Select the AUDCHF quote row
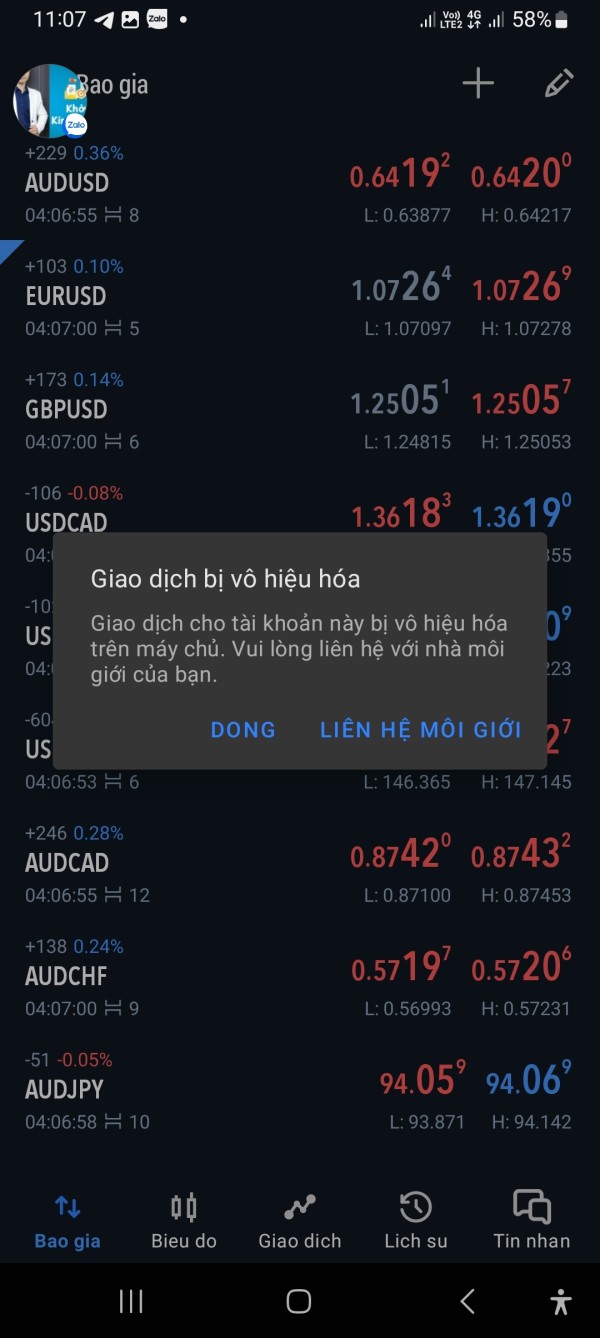The image size is (600, 1338). [x=300, y=978]
